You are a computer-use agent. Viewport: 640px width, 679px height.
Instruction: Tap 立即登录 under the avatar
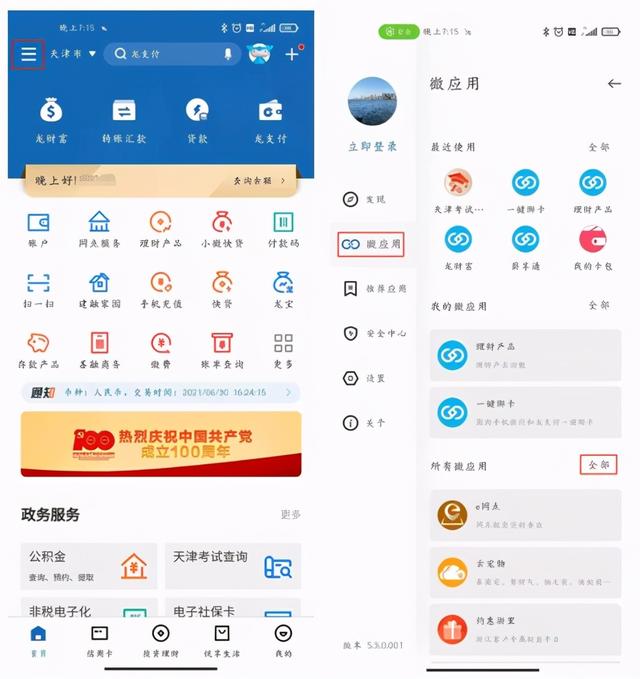(372, 146)
